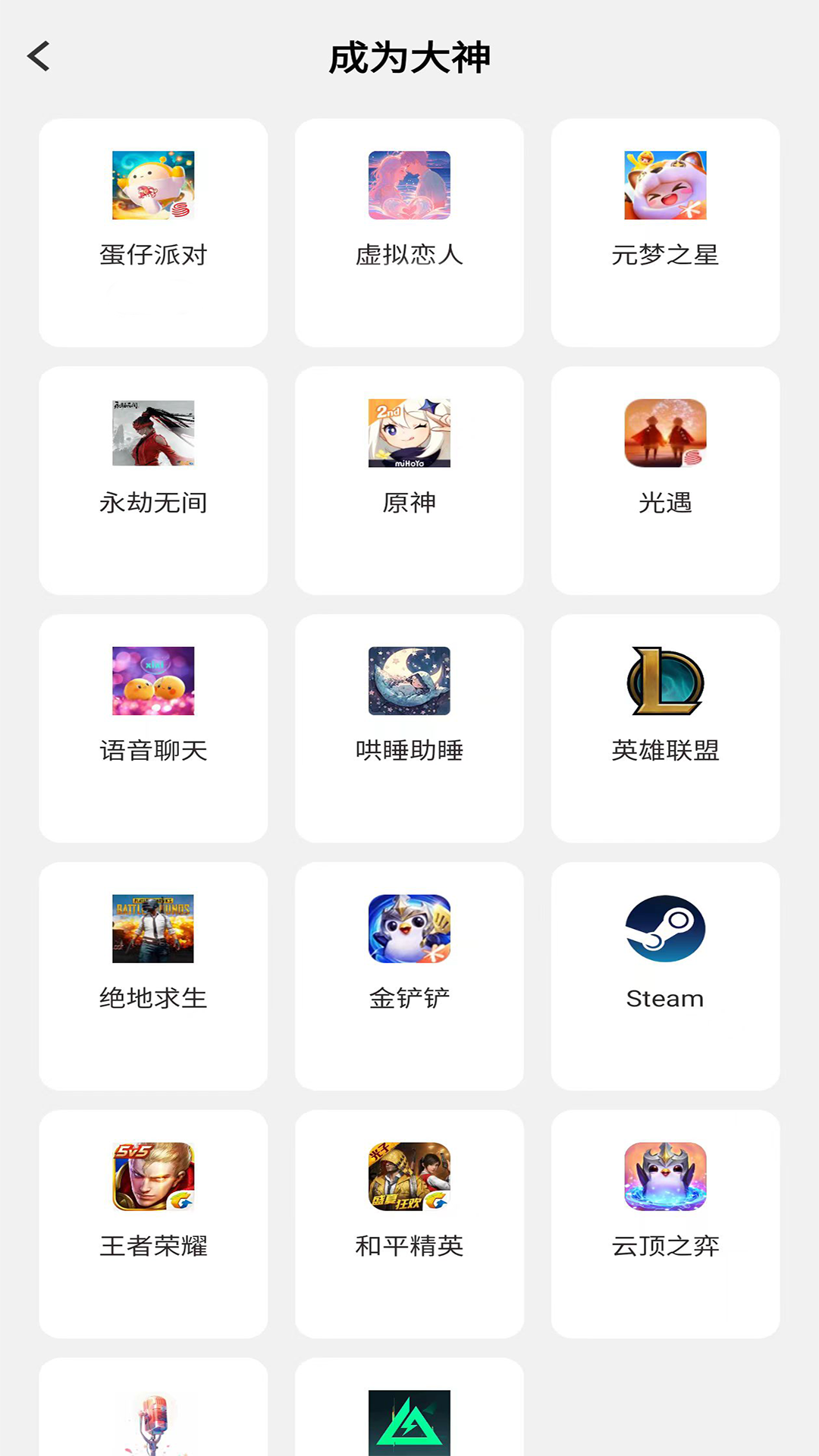Open the 光遇 game card

pos(665,480)
